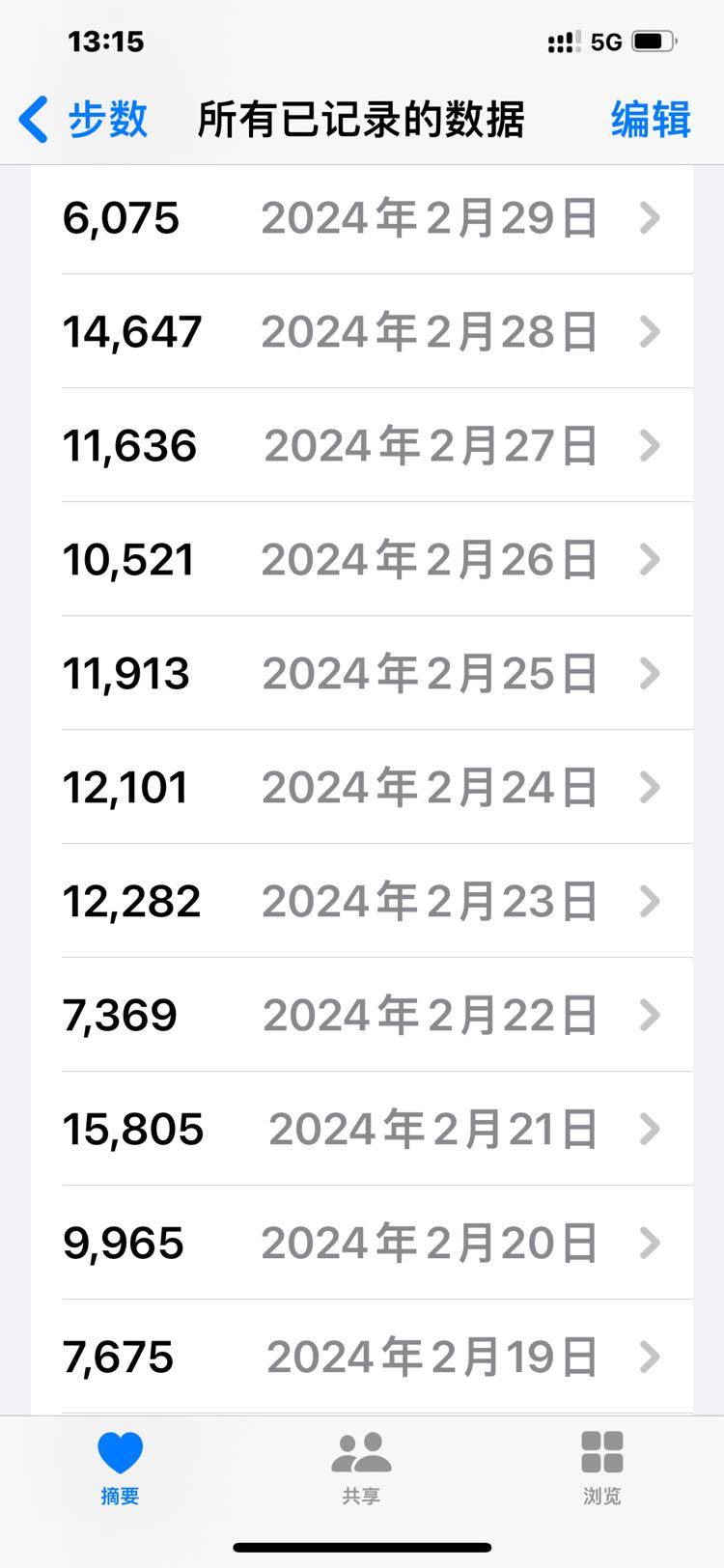Viewport: 724px width, 1568px height.
Task: Open the 11,913 steps record for 2月25日
Action: (x=362, y=674)
